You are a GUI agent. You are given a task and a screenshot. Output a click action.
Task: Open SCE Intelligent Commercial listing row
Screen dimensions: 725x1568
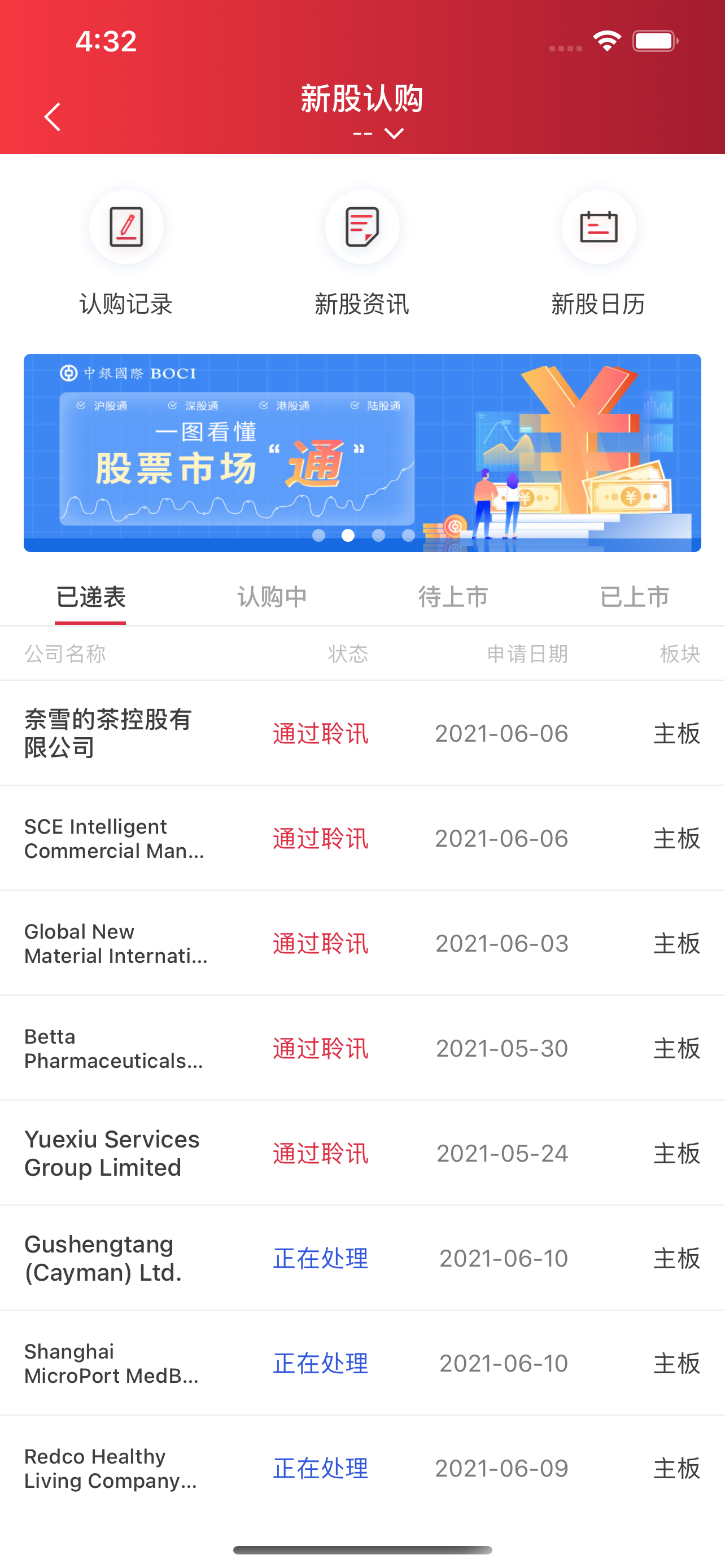tap(362, 839)
